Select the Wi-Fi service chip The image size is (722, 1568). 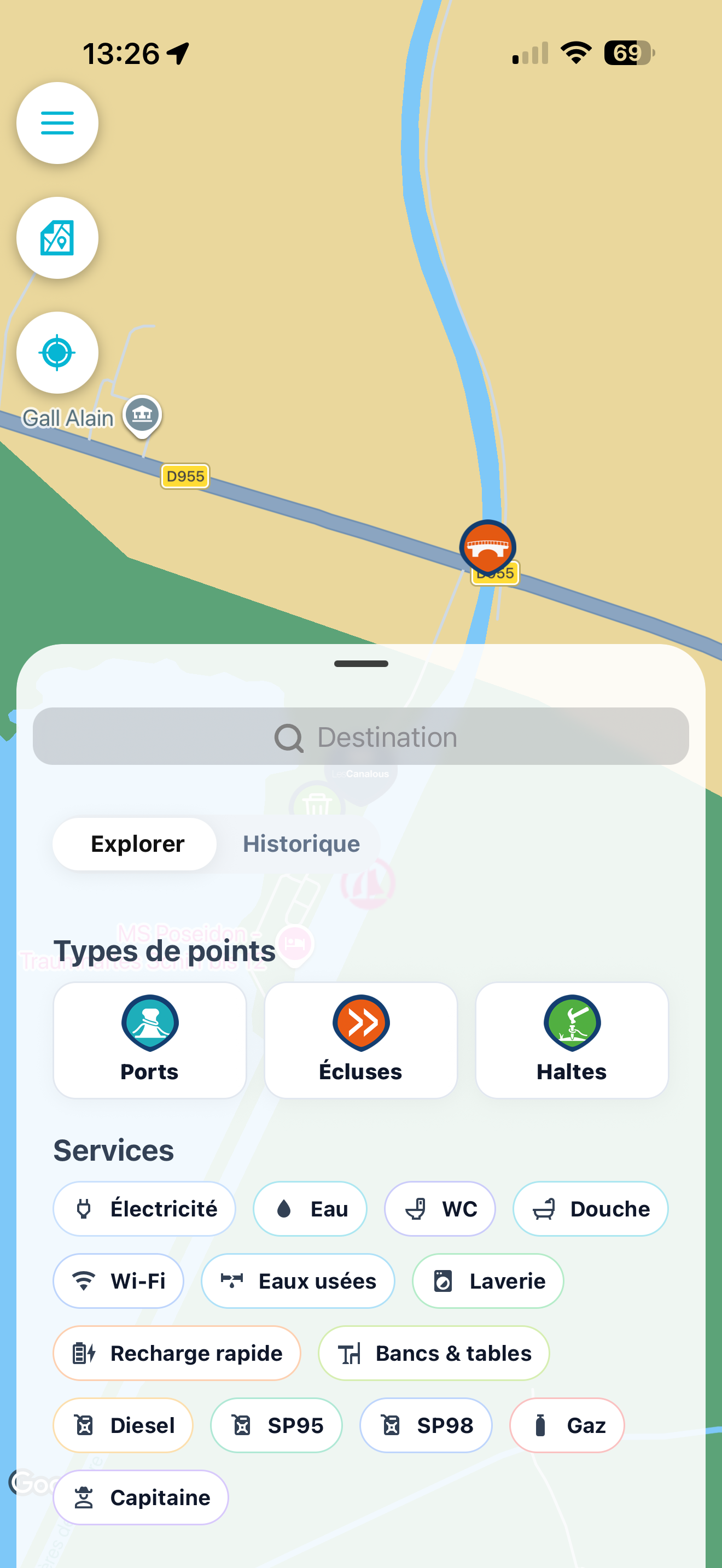click(x=118, y=1280)
